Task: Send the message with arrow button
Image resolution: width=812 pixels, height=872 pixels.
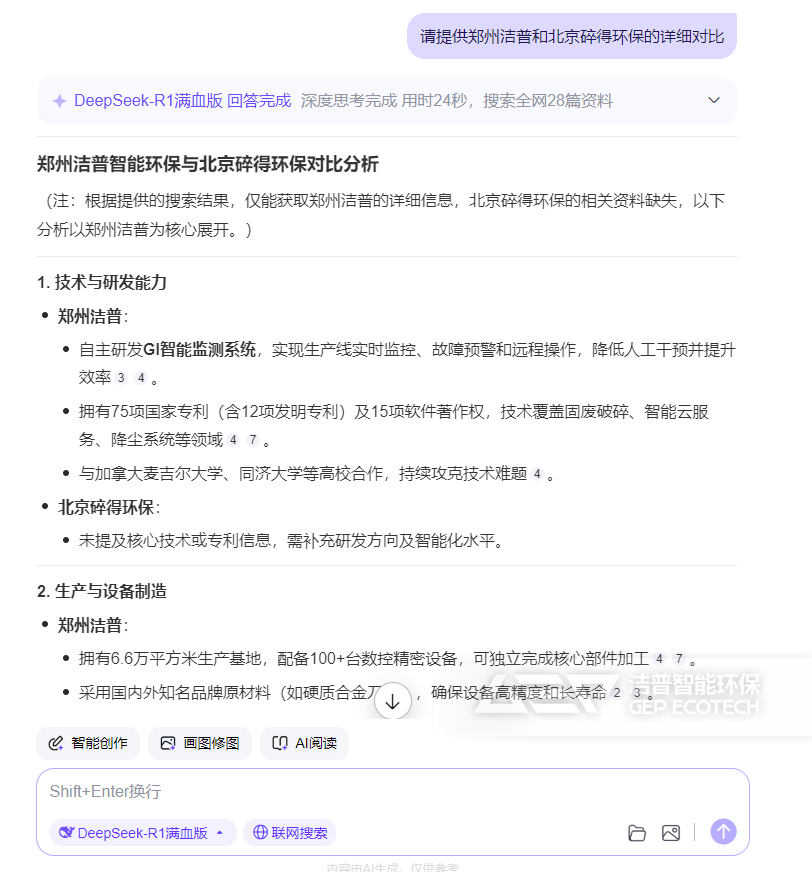Action: 723,831
